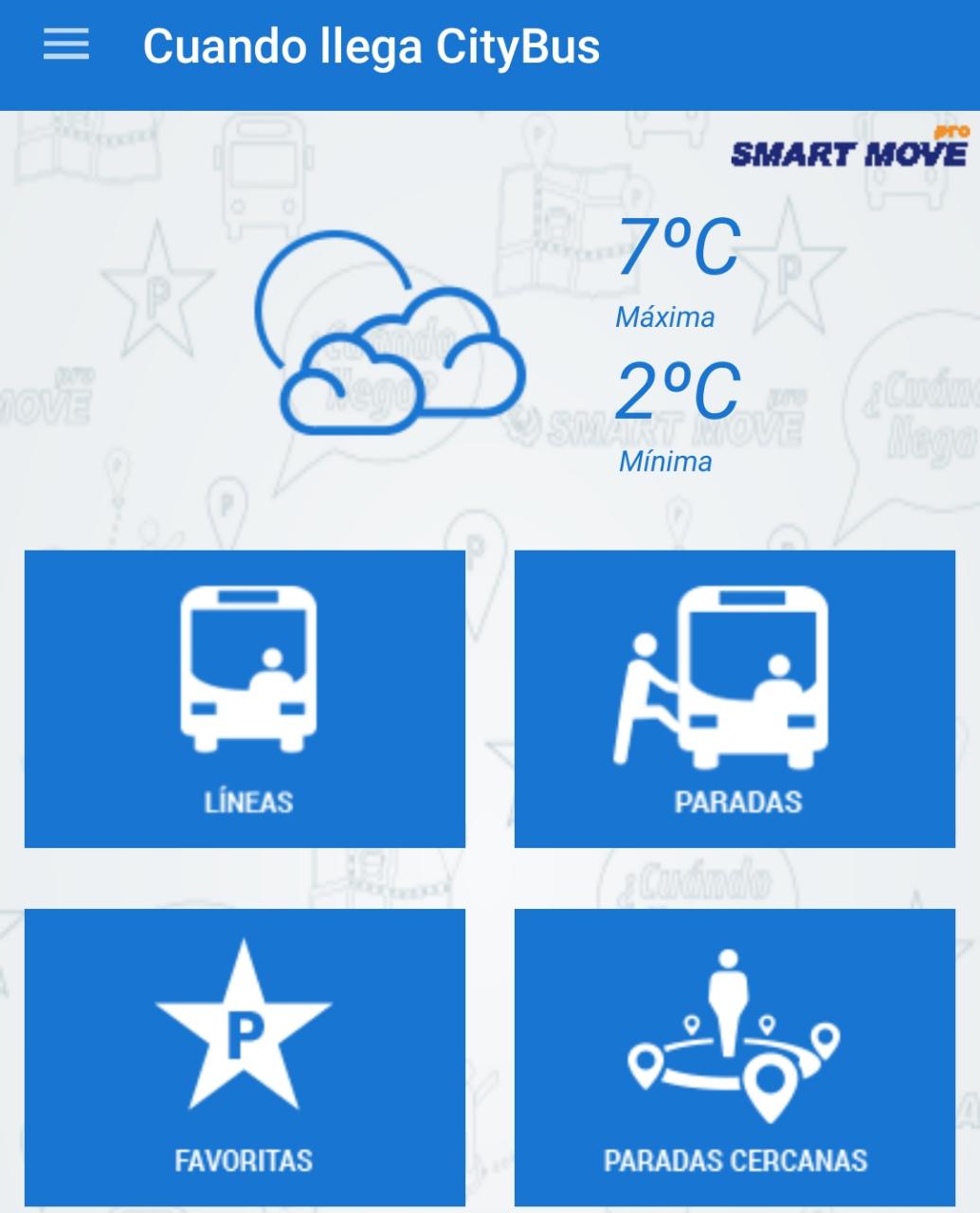This screenshot has height=1213, width=980.
Task: Open the hamburger drawer menu
Action: (66, 45)
